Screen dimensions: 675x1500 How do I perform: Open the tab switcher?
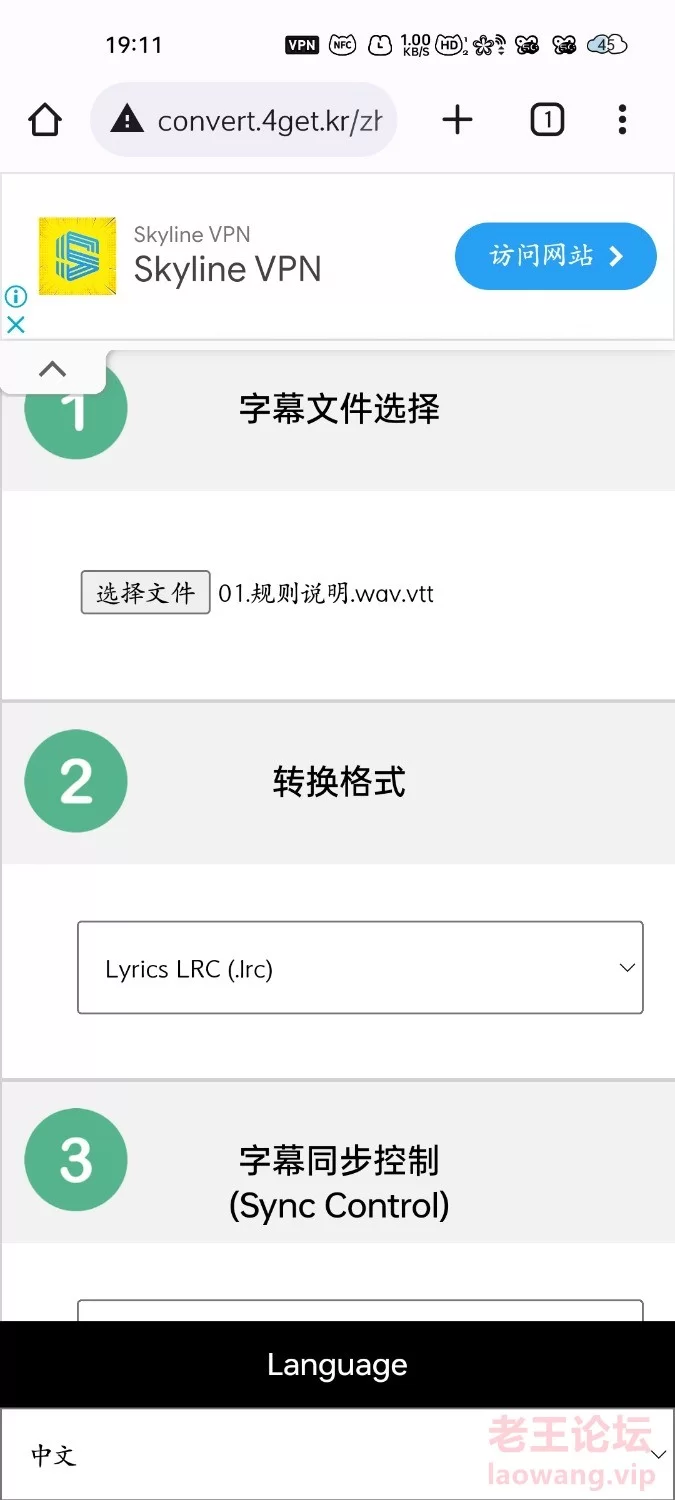547,121
